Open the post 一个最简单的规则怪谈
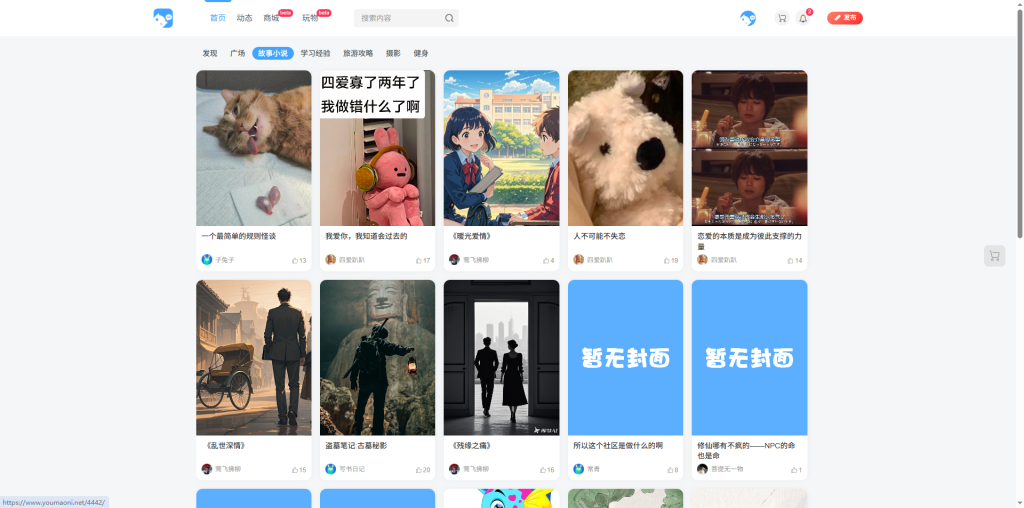Image resolution: width=1024 pixels, height=508 pixels. pos(238,236)
